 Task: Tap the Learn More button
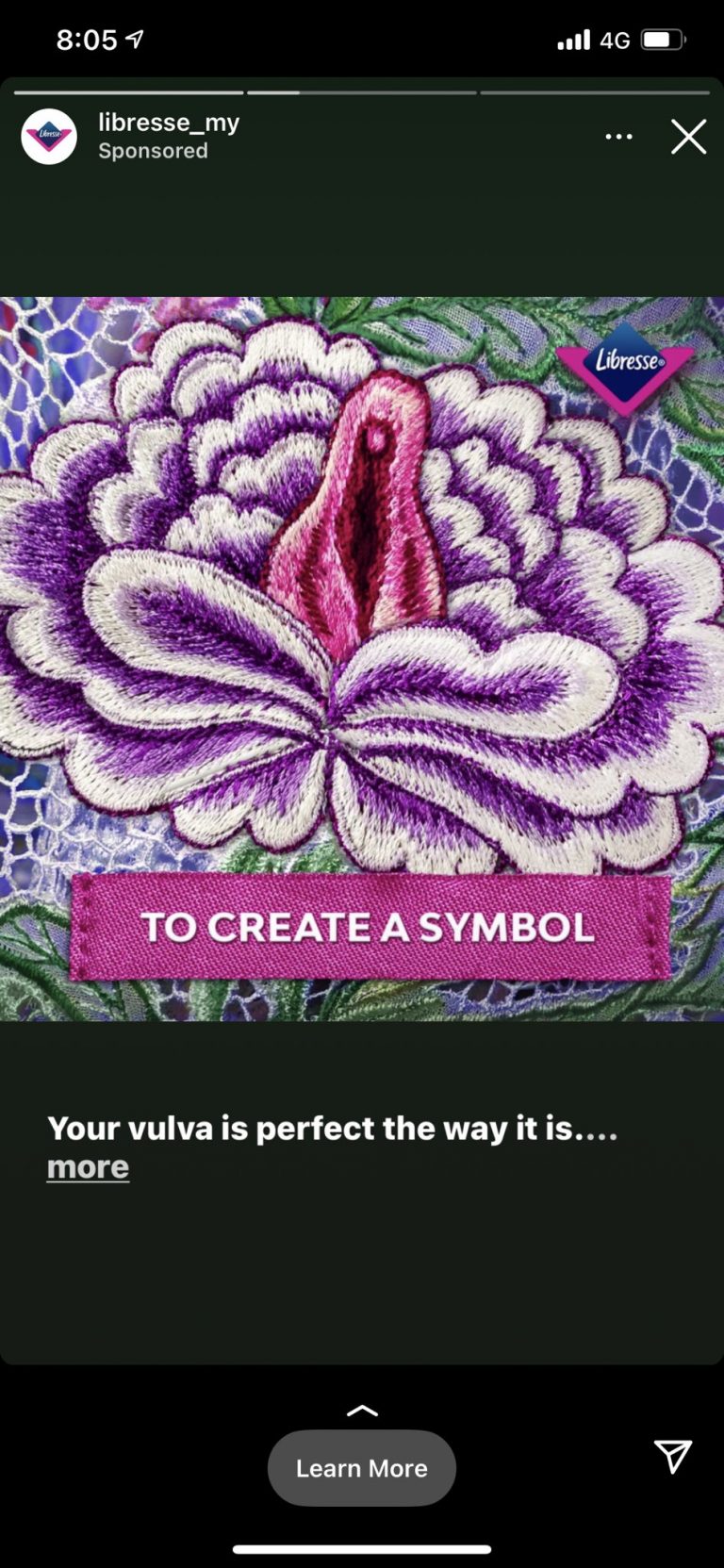click(x=362, y=1468)
